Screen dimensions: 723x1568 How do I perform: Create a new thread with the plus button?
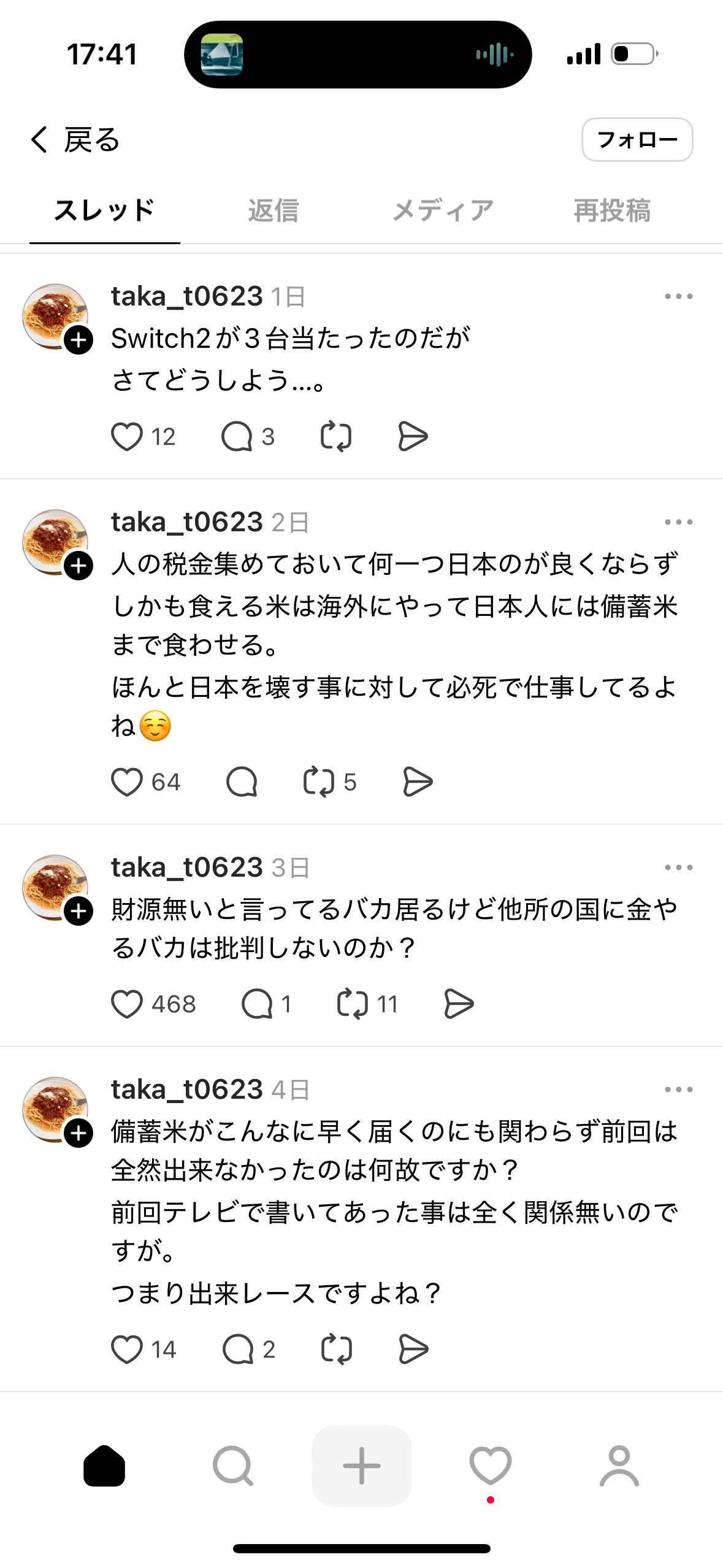point(362,1466)
